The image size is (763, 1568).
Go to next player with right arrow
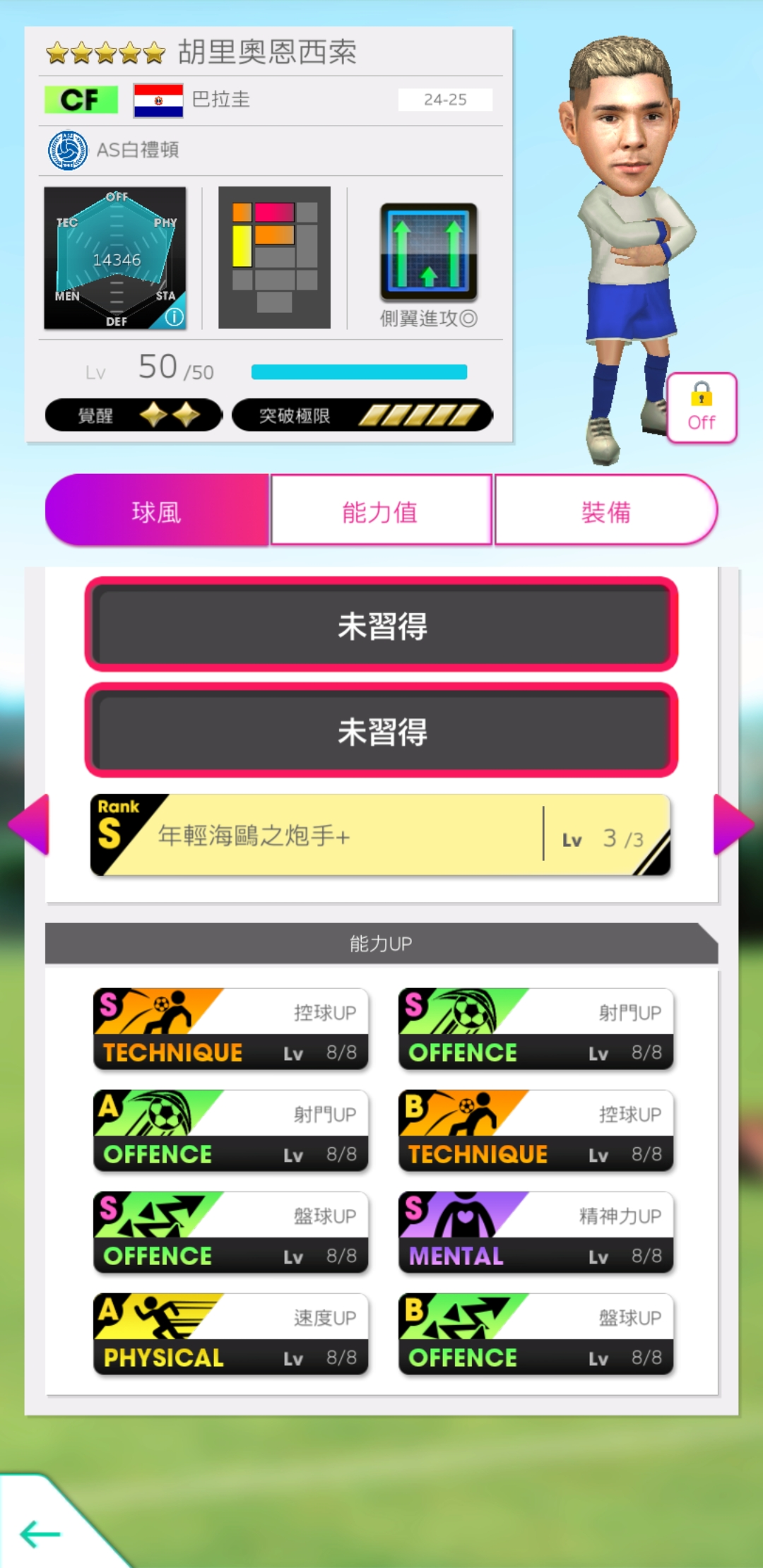[x=733, y=824]
